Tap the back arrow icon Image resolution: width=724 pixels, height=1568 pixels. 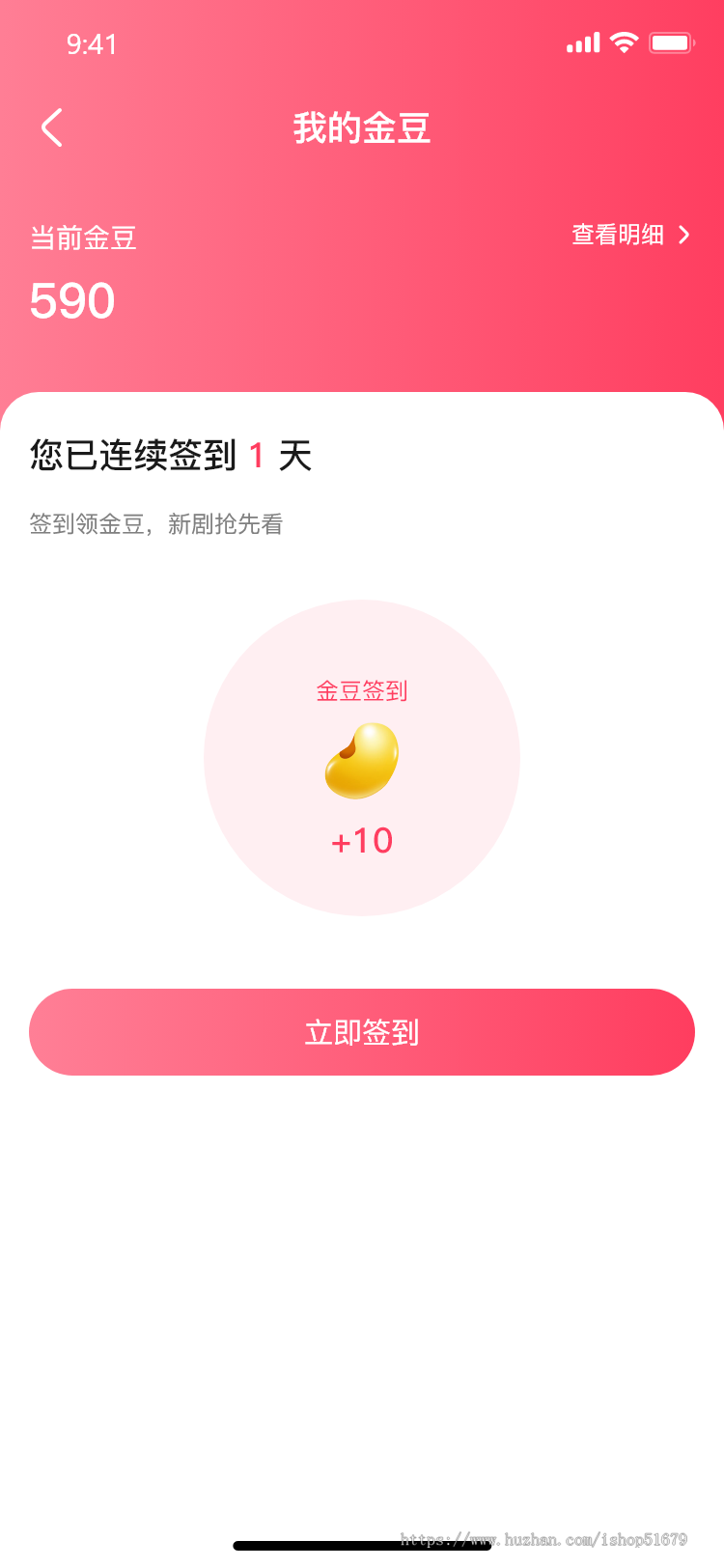(51, 127)
